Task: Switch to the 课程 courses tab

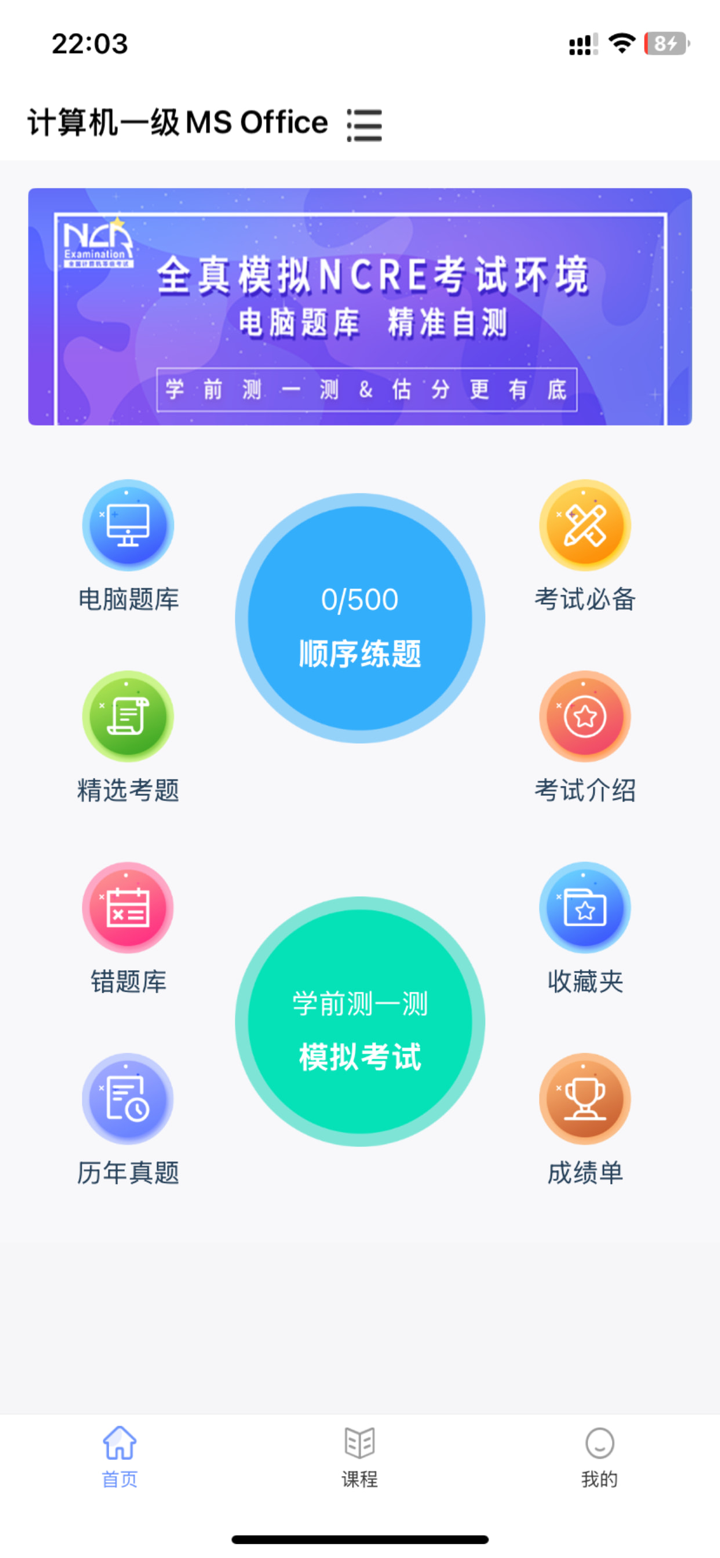Action: (x=359, y=1456)
